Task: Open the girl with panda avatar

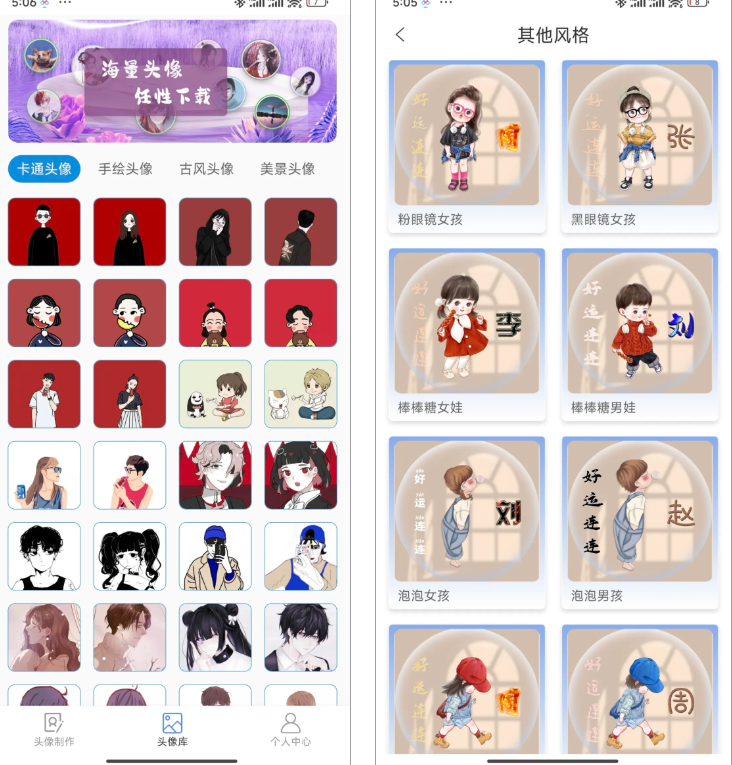Action: pos(215,394)
